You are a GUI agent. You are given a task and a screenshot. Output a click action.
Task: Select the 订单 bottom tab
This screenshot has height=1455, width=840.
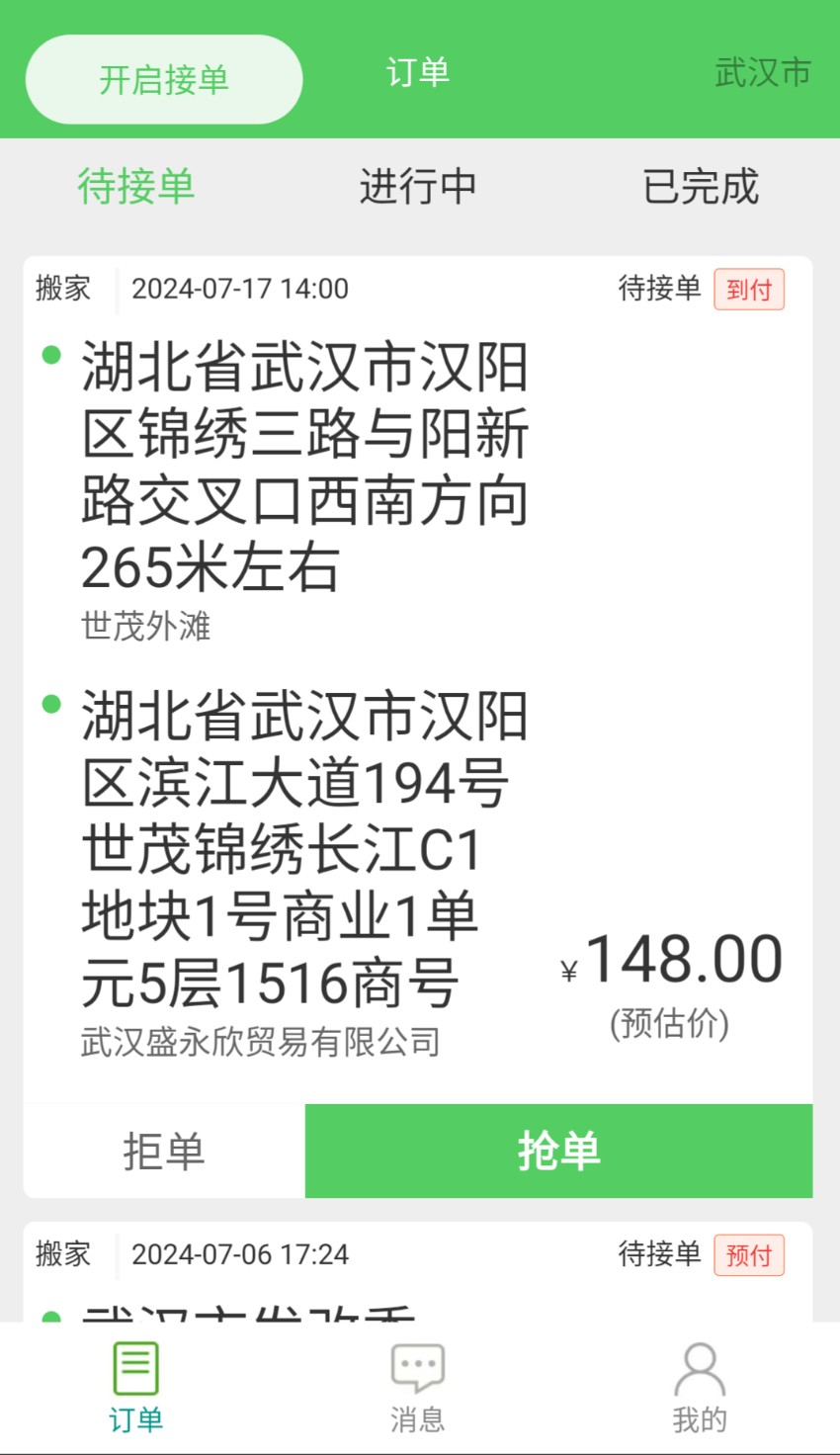pos(135,1388)
